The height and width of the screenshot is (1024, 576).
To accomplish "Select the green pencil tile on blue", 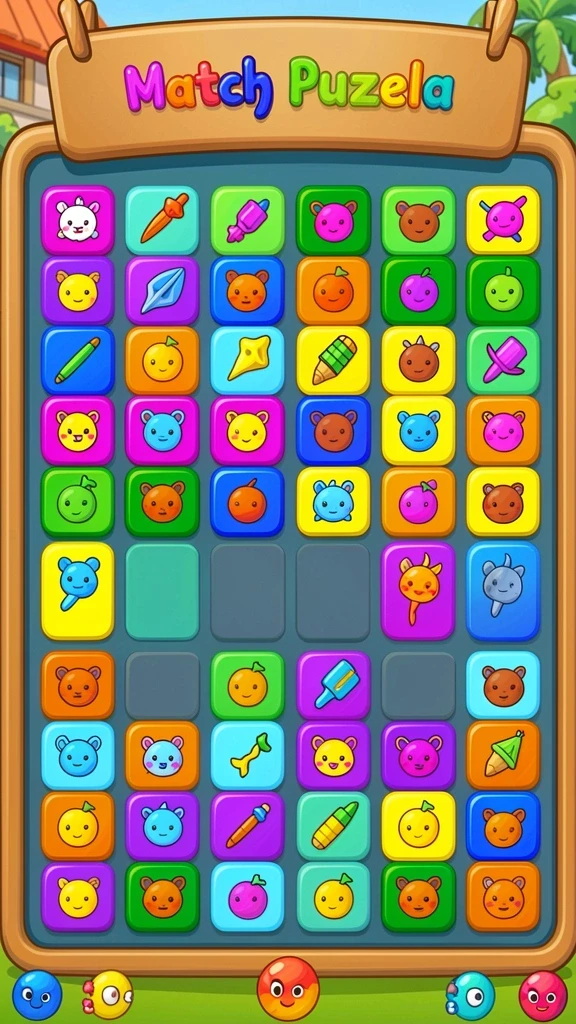I will (78, 360).
